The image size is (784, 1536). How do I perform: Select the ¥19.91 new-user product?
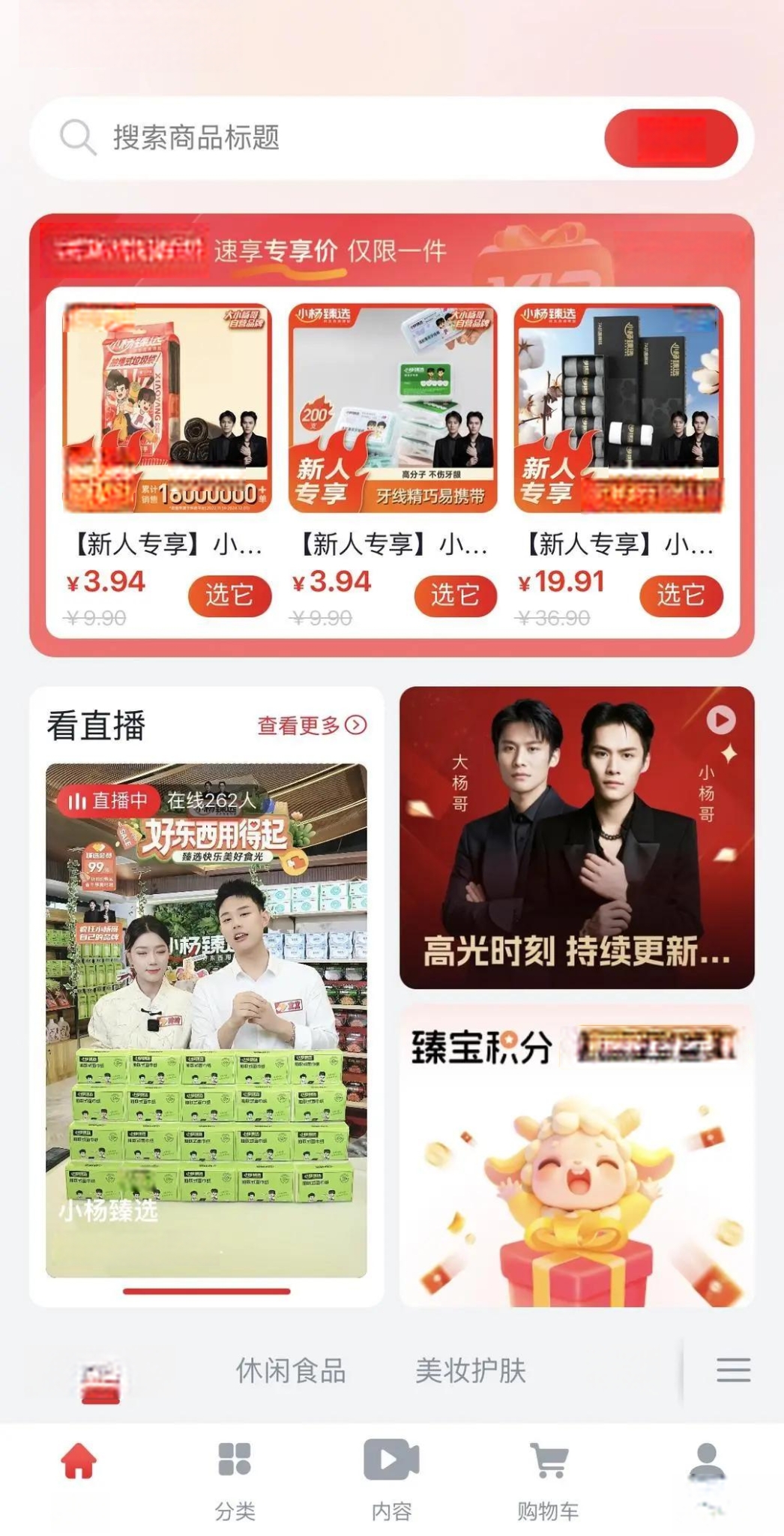681,596
